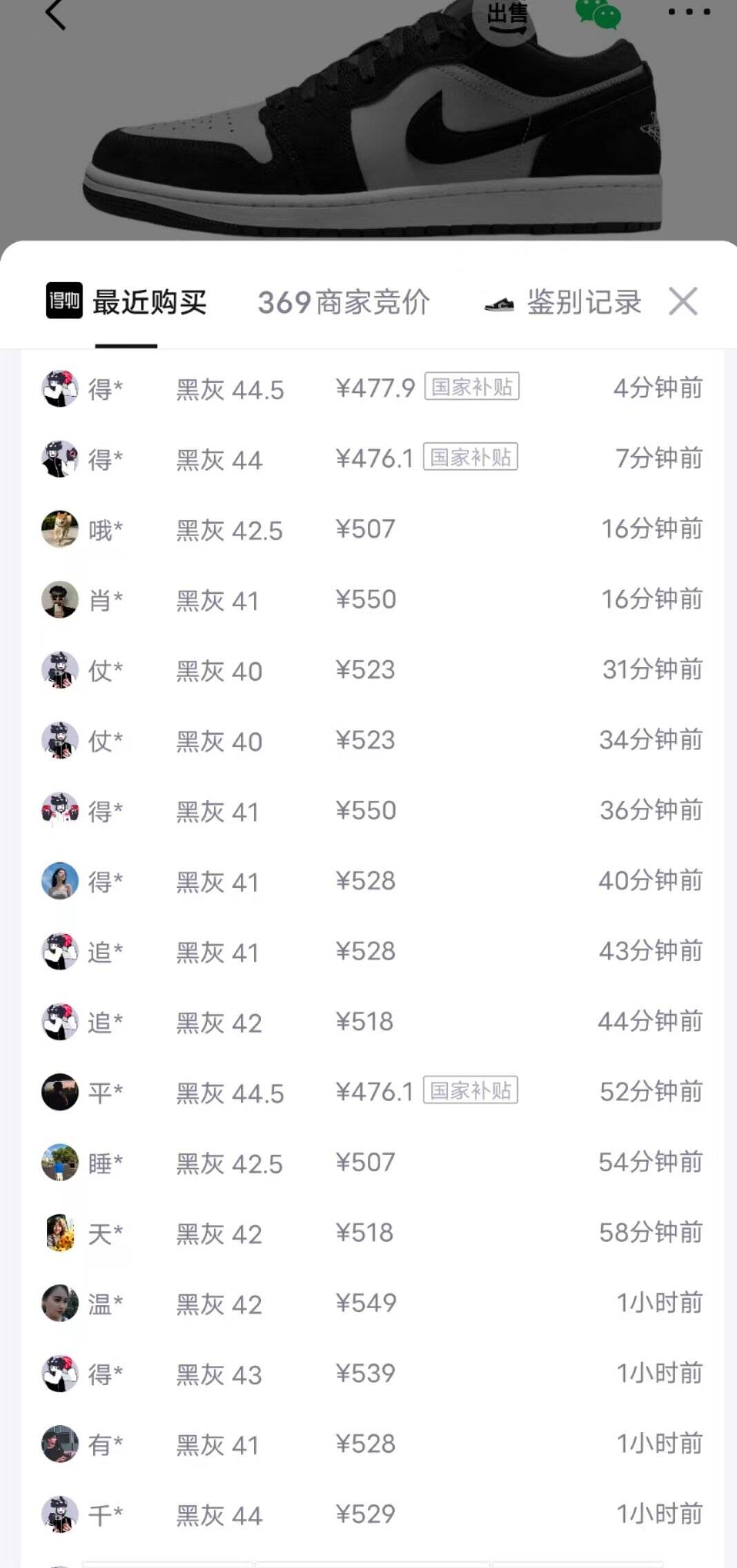This screenshot has height=1568, width=737.
Task: Open the 鉴别记录 tab
Action: pyautogui.click(x=563, y=302)
